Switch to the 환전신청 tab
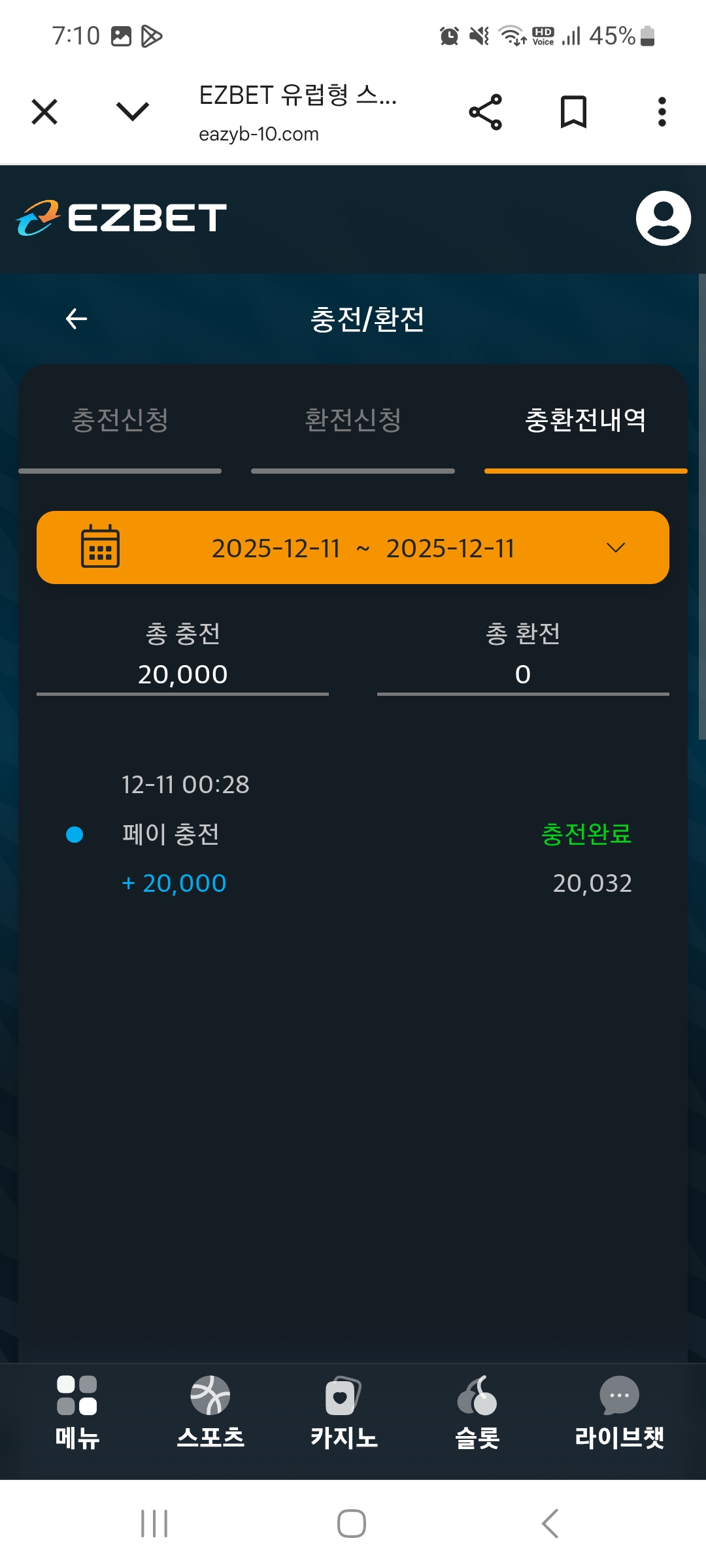Image resolution: width=706 pixels, height=1568 pixels. coord(353,420)
